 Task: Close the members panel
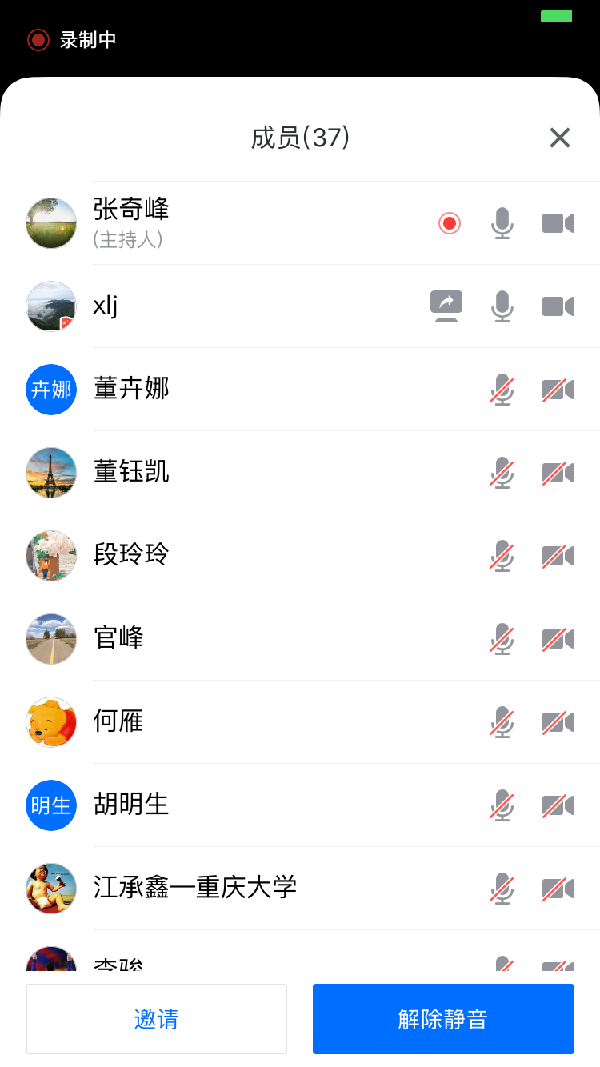pos(559,138)
